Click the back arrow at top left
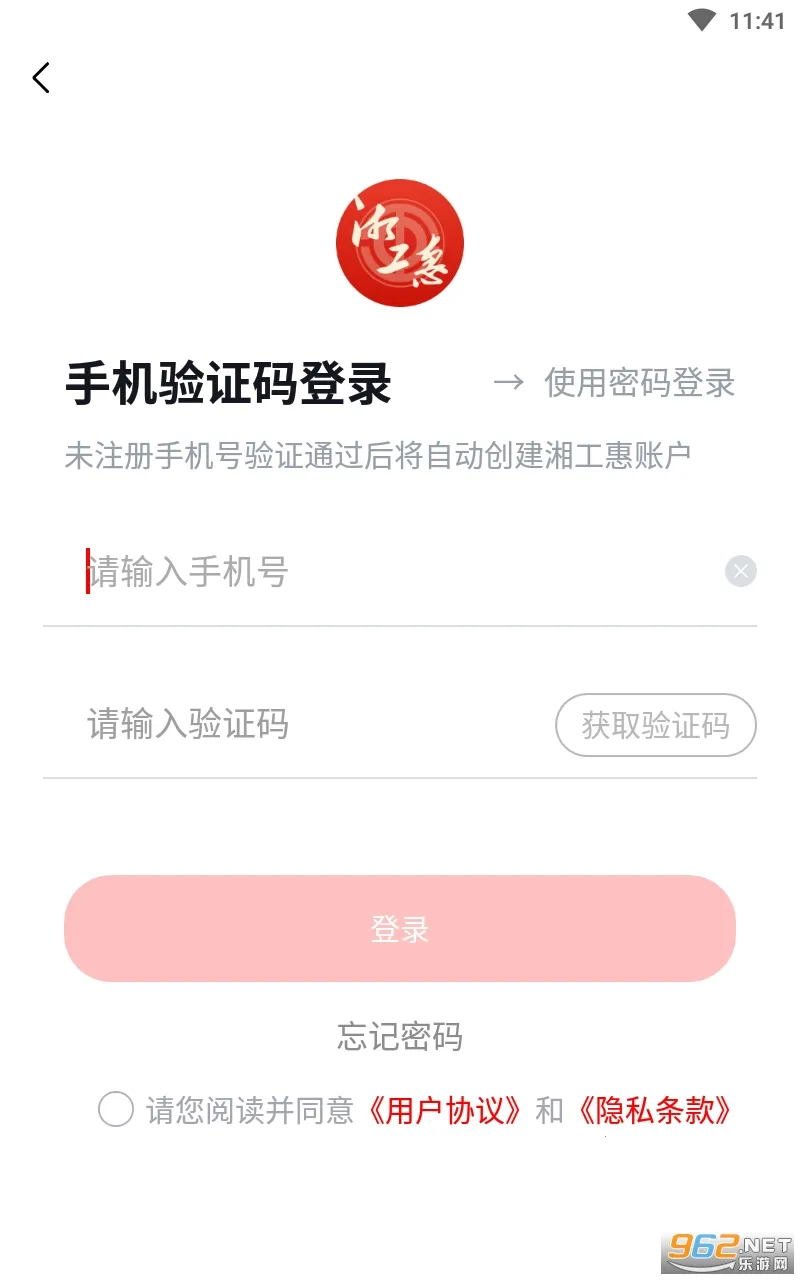 (41, 77)
